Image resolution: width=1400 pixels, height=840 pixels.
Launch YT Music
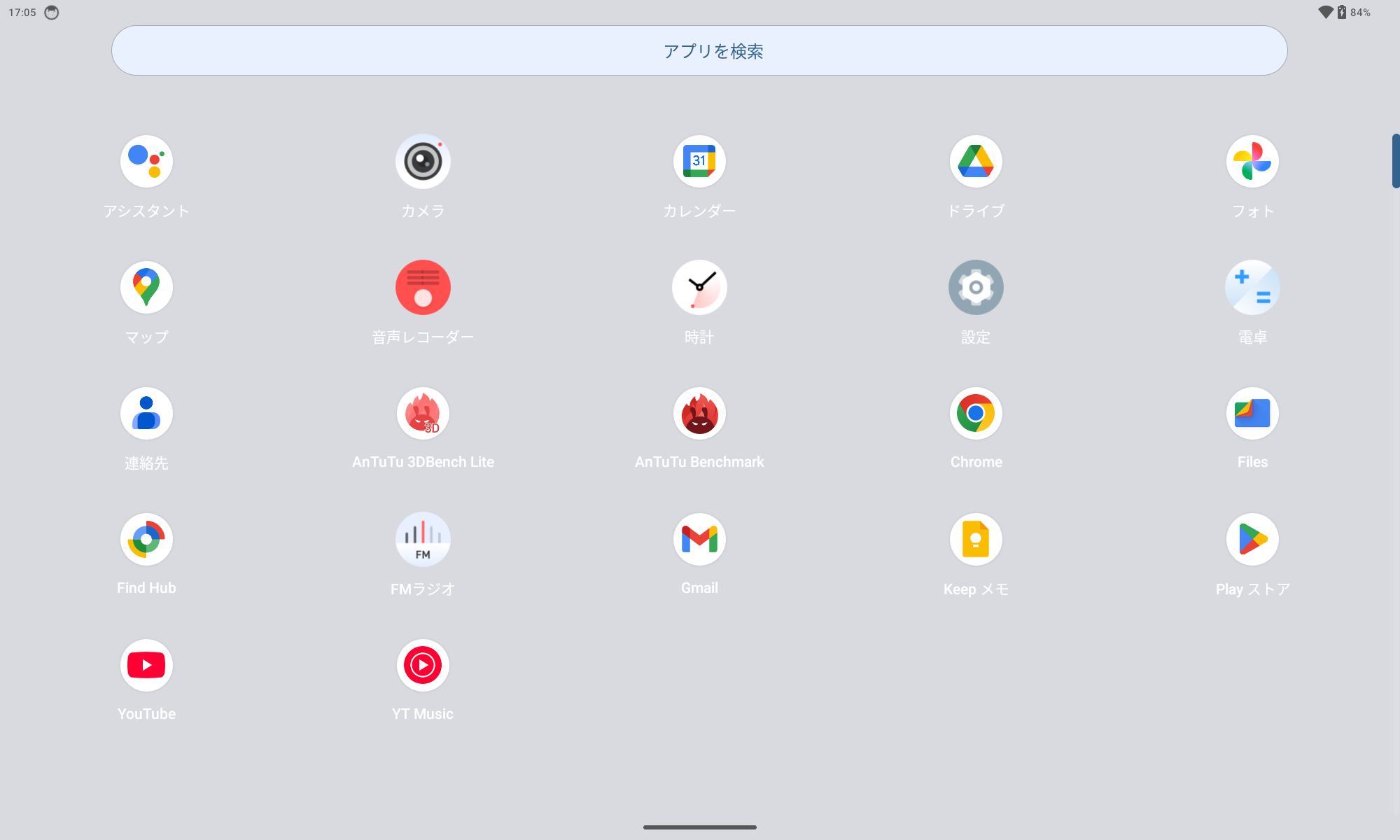(x=423, y=666)
